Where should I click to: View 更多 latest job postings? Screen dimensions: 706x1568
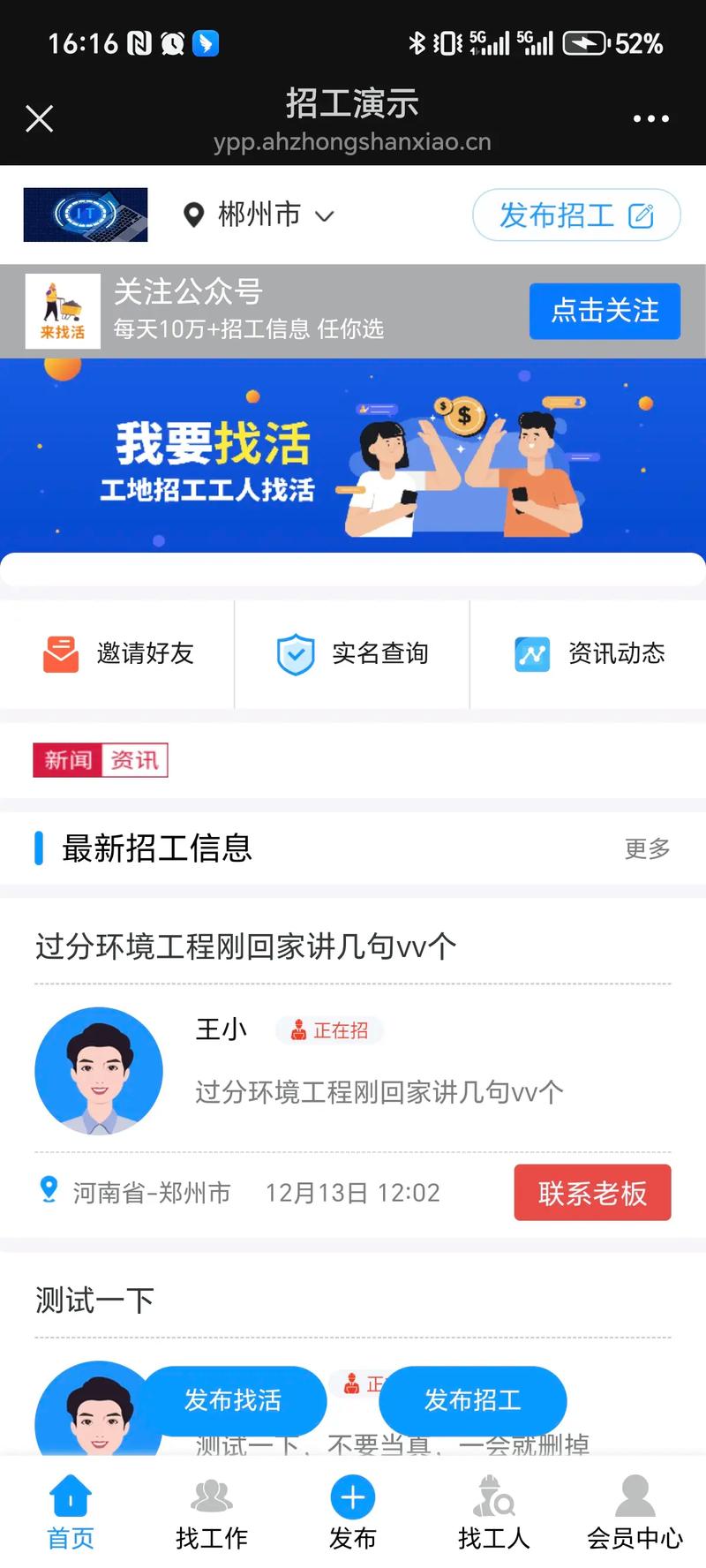click(x=647, y=848)
